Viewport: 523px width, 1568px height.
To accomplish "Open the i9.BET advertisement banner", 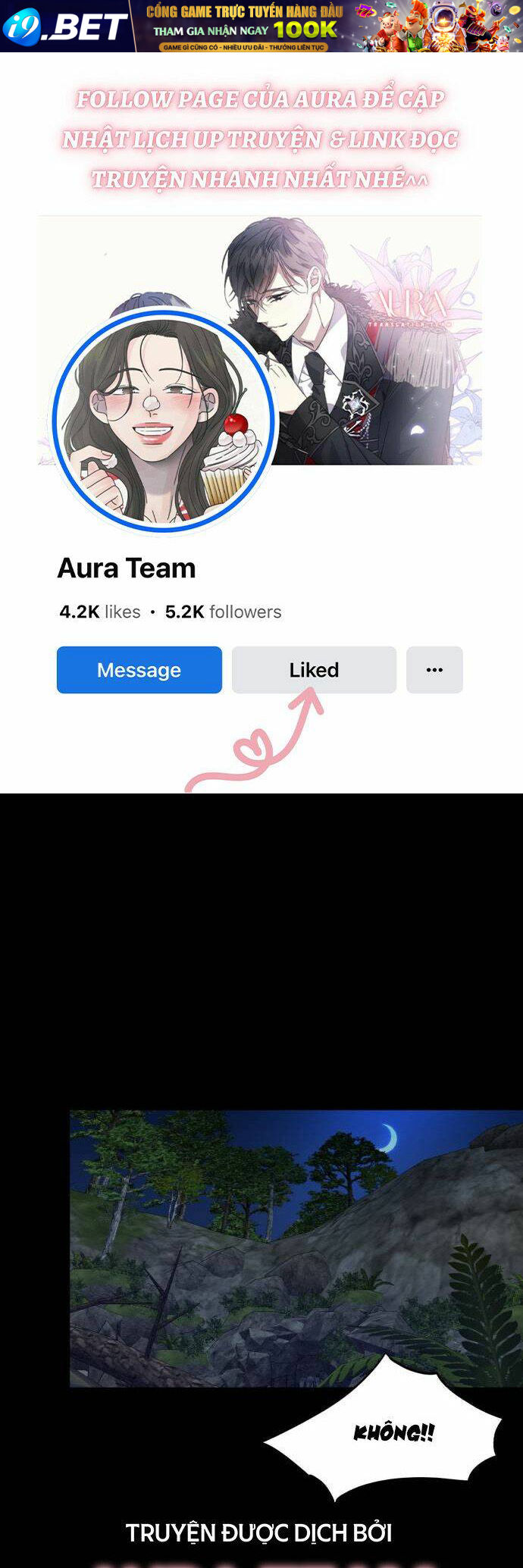I will 261,26.
